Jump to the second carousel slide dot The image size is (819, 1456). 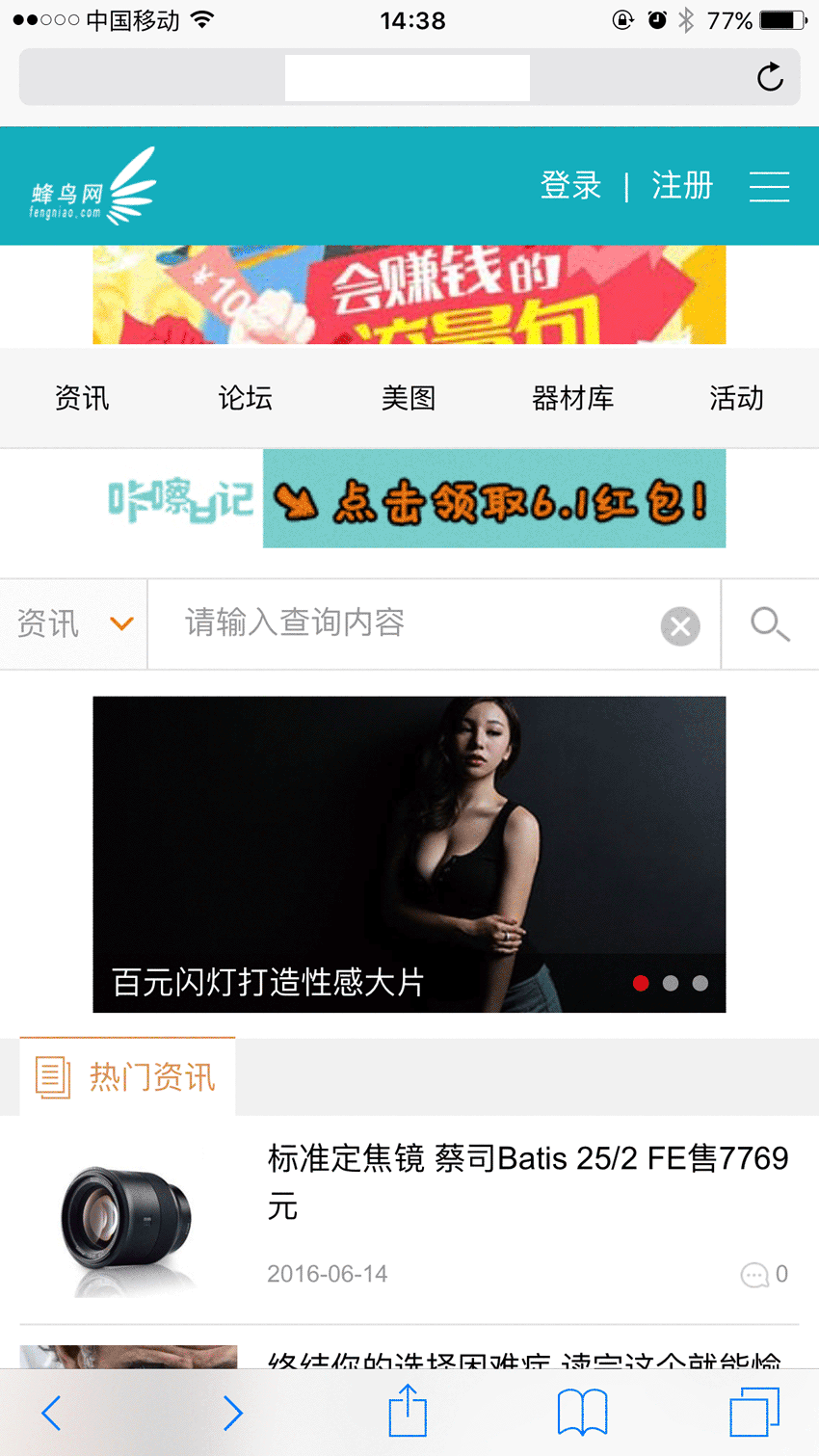671,983
